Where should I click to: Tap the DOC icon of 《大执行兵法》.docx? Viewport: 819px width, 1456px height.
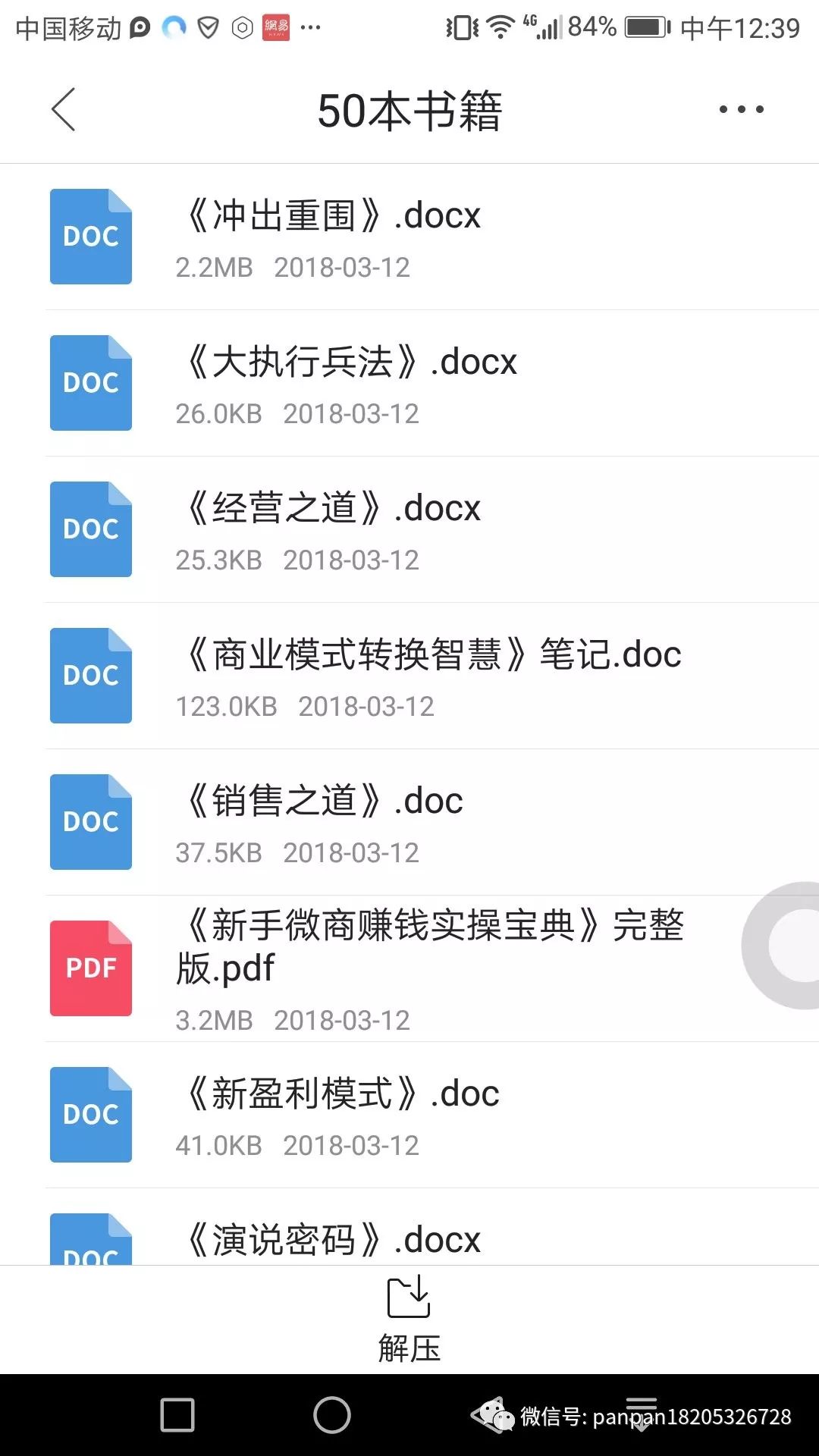[90, 382]
